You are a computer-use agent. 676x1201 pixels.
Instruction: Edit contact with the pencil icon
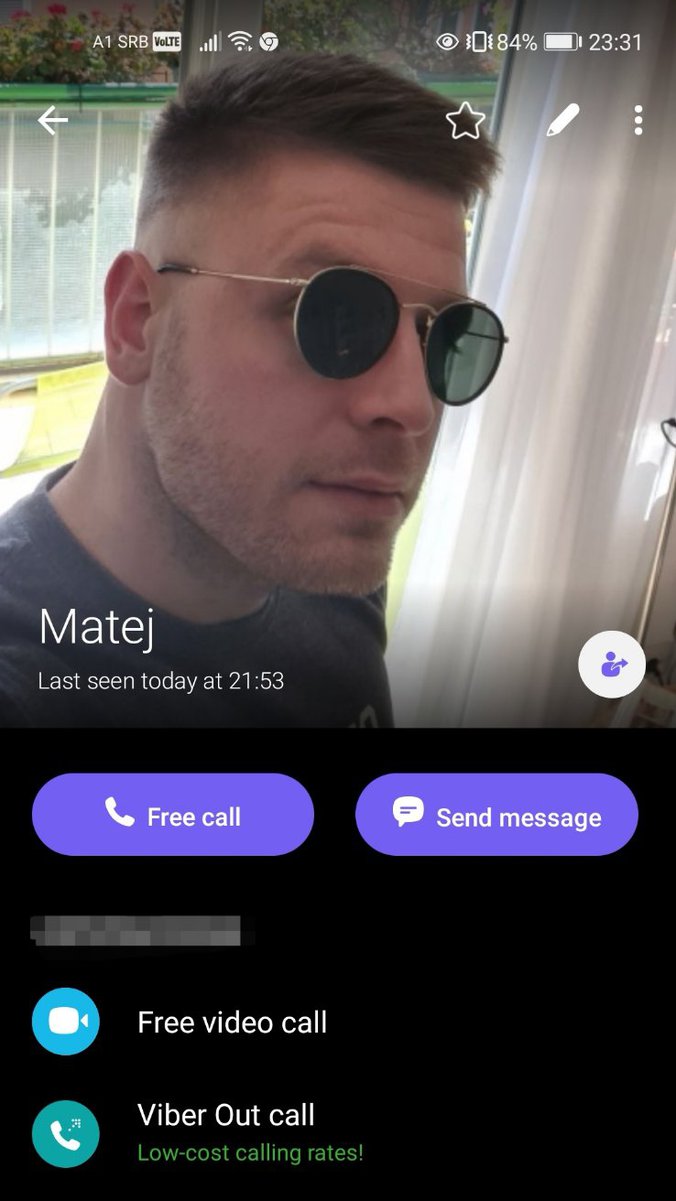563,121
